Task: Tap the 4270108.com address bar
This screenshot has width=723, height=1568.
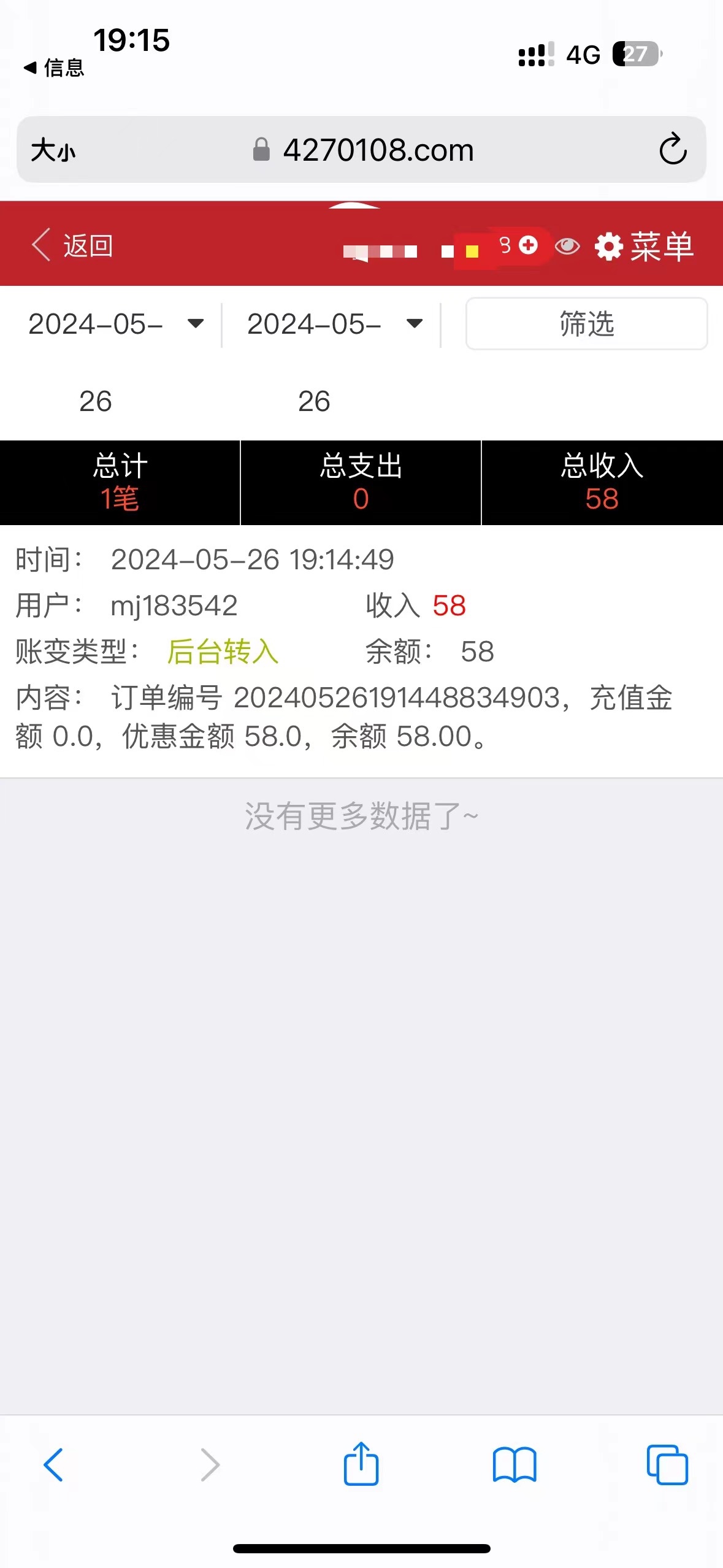Action: tap(378, 150)
